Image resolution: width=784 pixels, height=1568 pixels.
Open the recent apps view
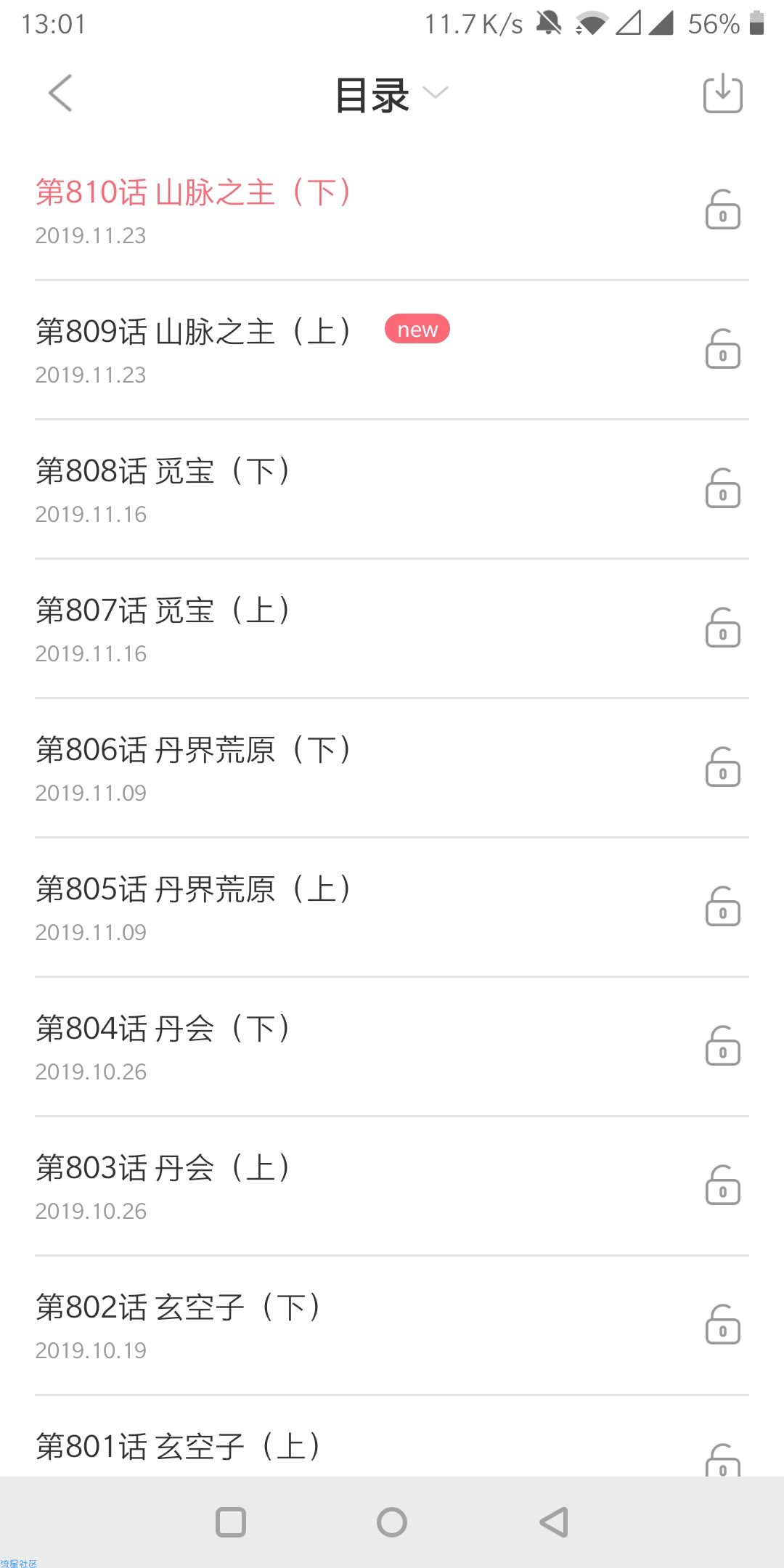tap(231, 1522)
